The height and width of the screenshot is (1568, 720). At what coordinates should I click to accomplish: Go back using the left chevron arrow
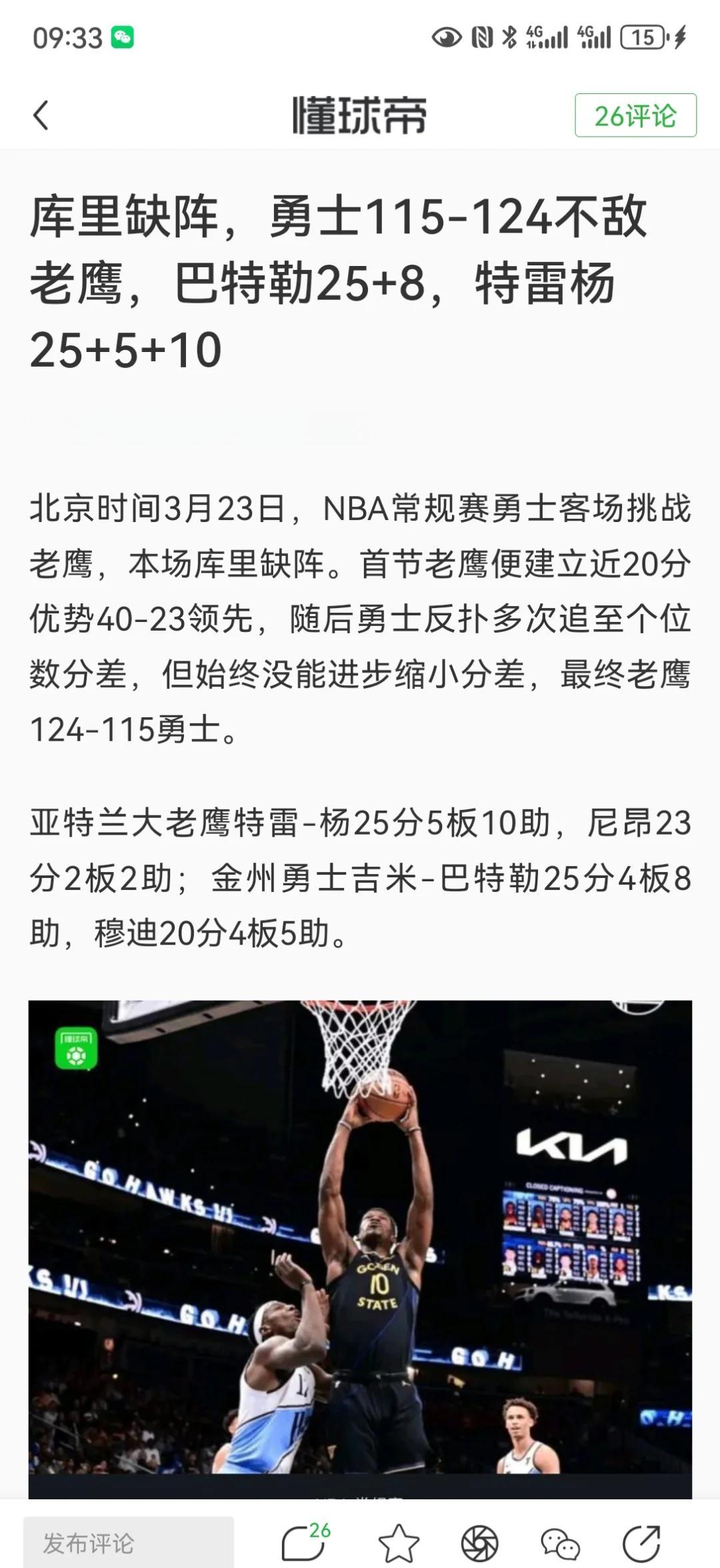[41, 113]
